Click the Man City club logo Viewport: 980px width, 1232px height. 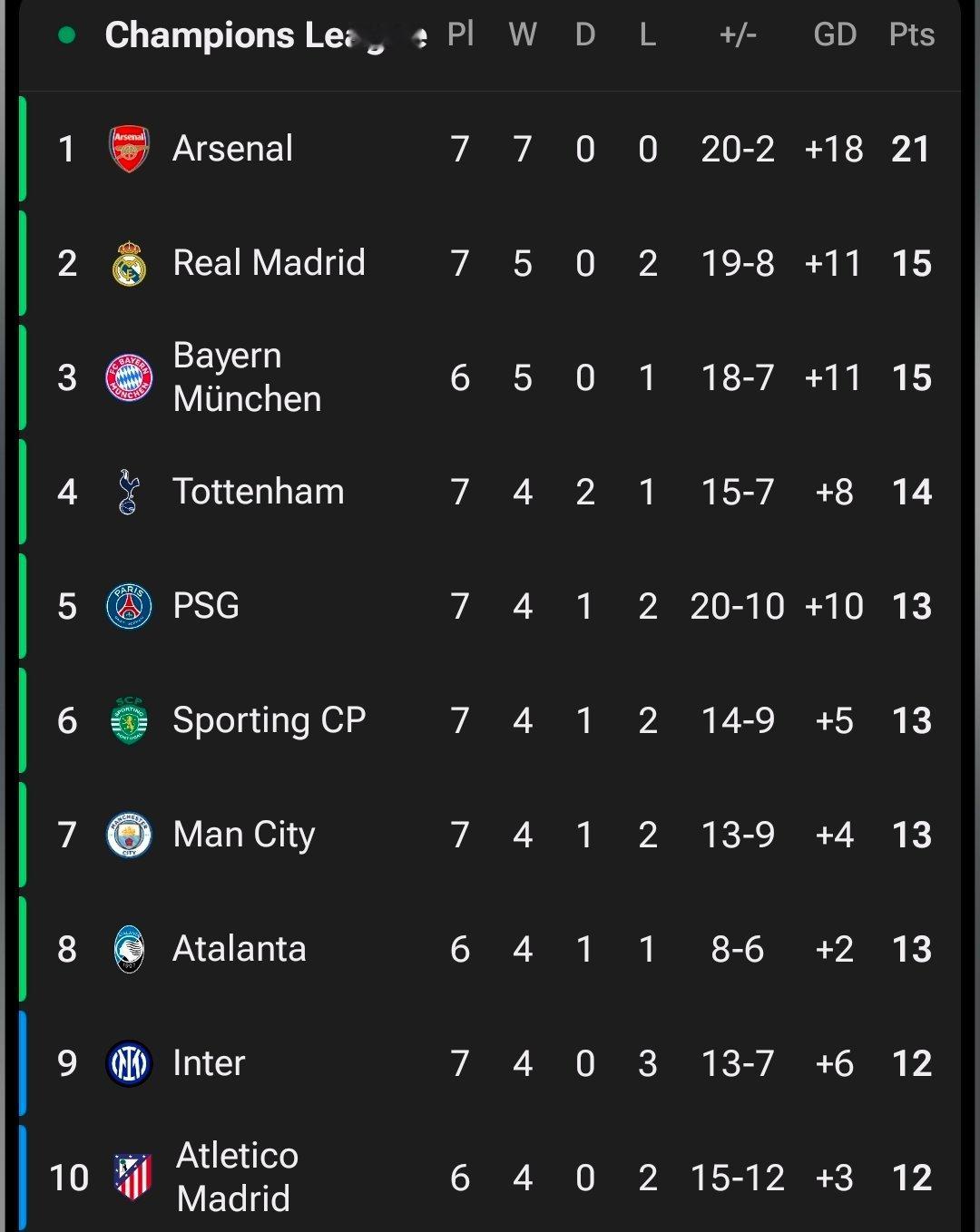130,834
